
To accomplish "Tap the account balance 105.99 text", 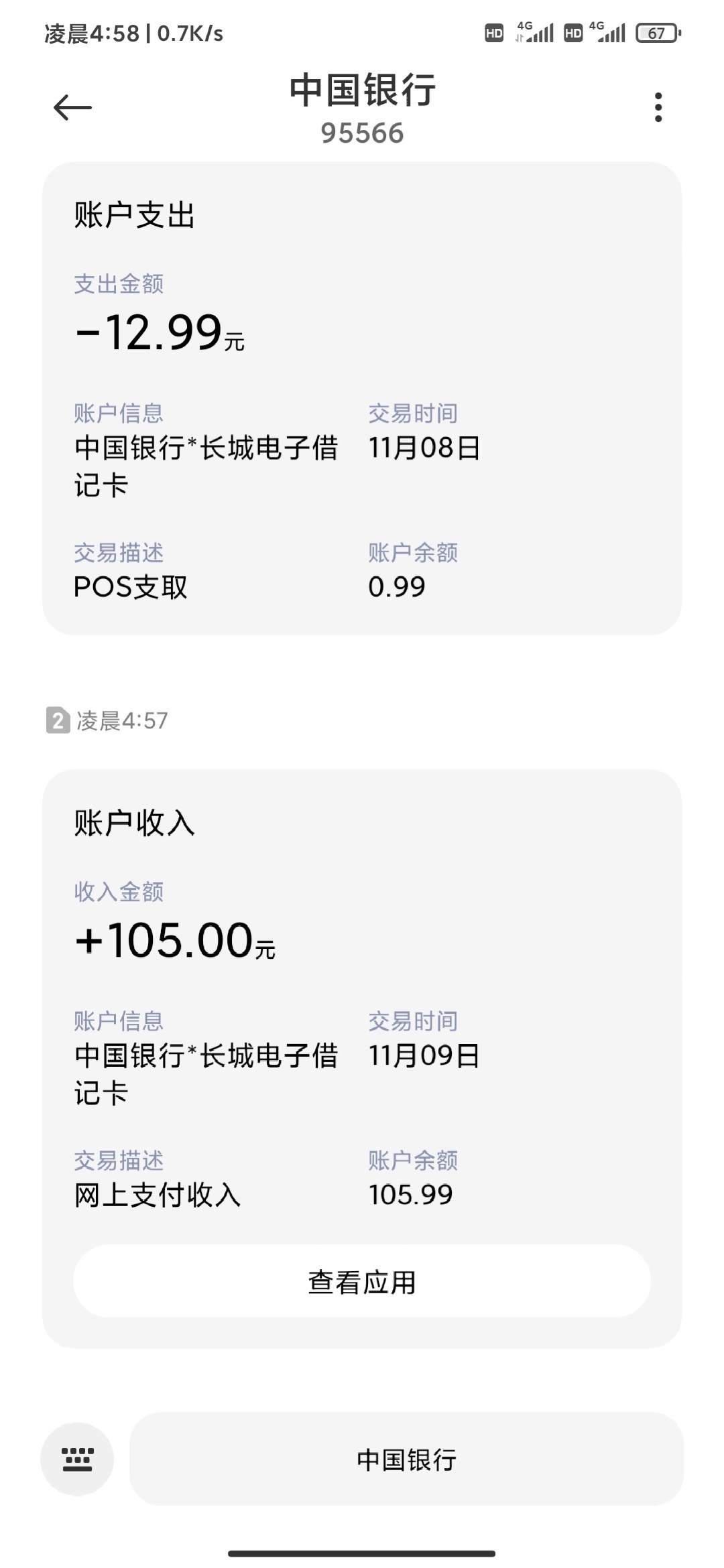I will pyautogui.click(x=412, y=1193).
